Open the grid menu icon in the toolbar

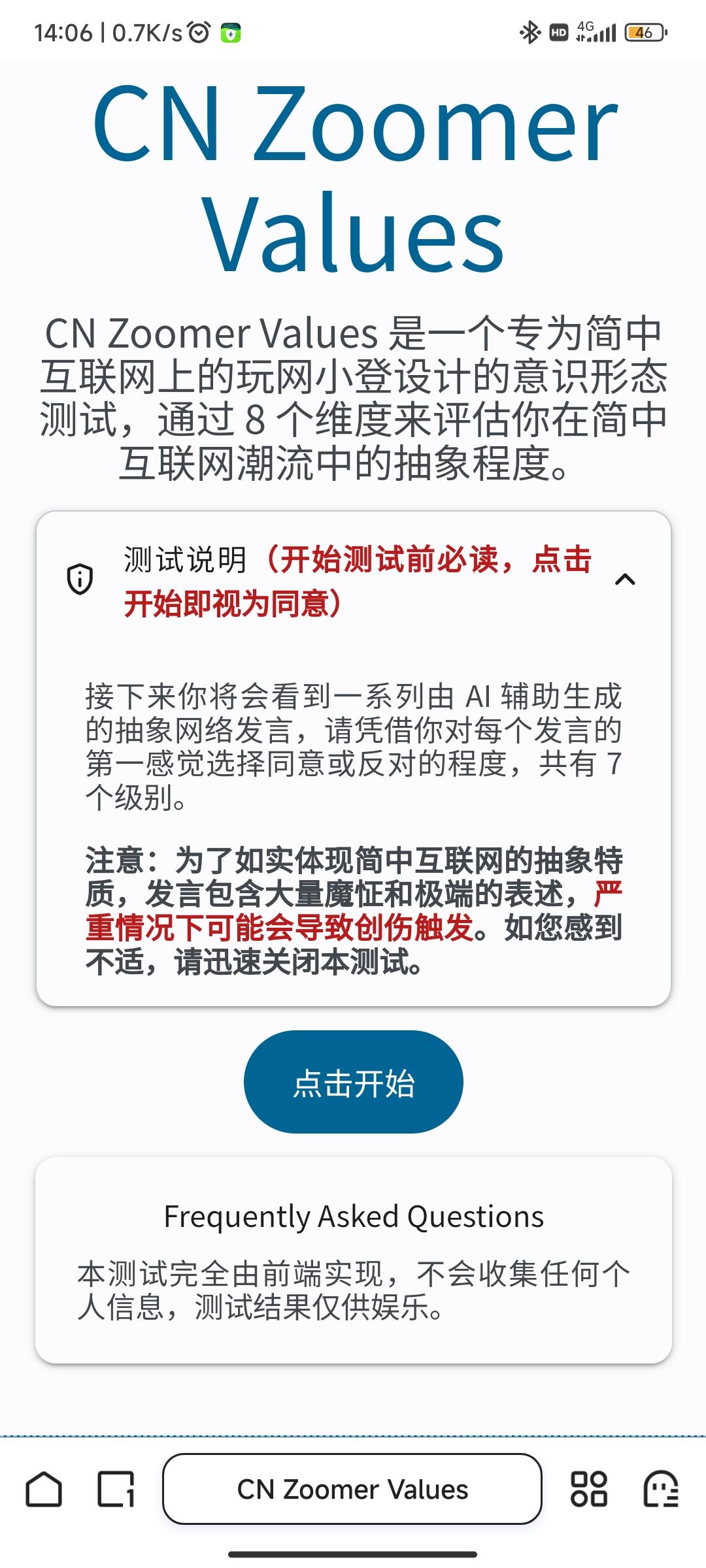point(589,1490)
